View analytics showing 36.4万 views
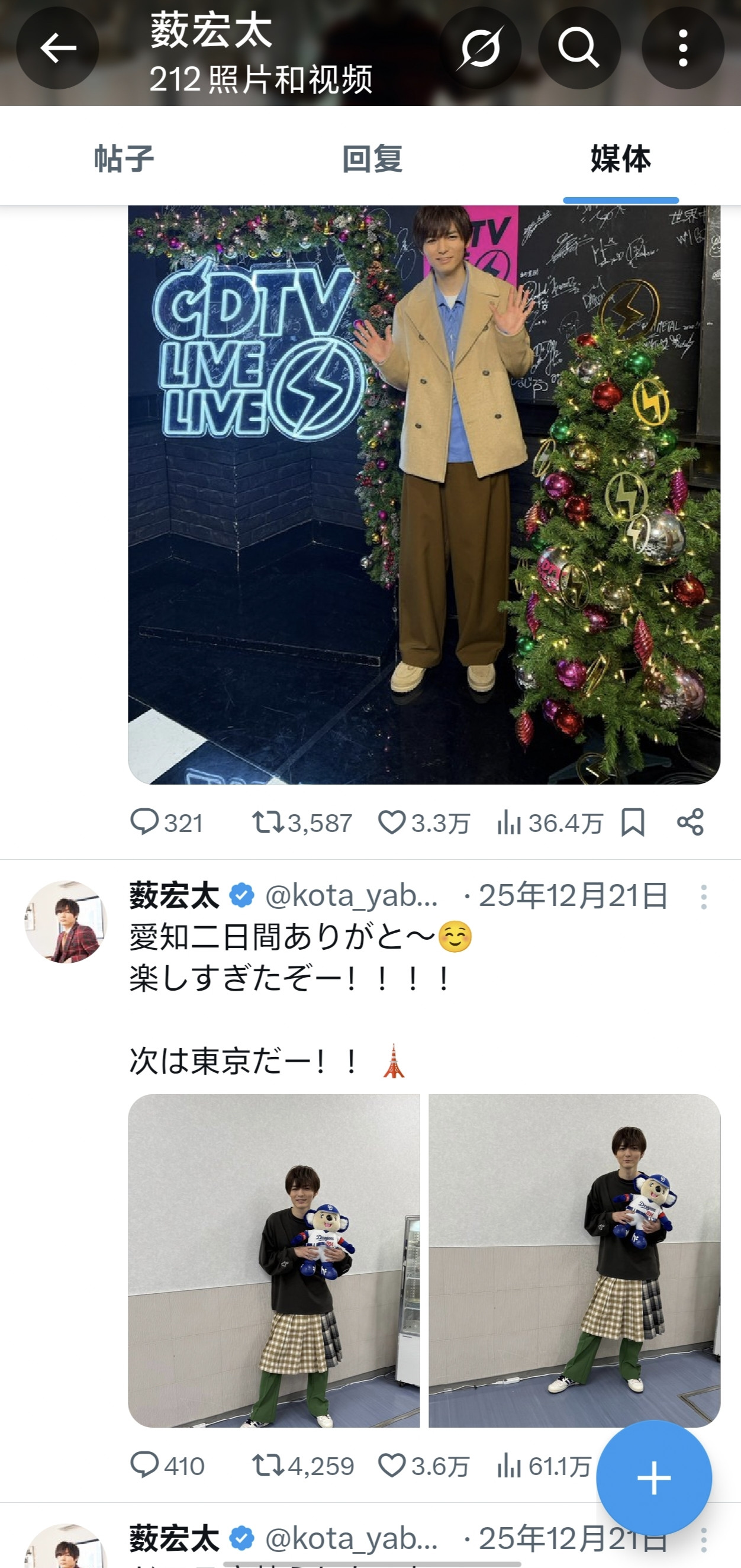 (x=510, y=822)
